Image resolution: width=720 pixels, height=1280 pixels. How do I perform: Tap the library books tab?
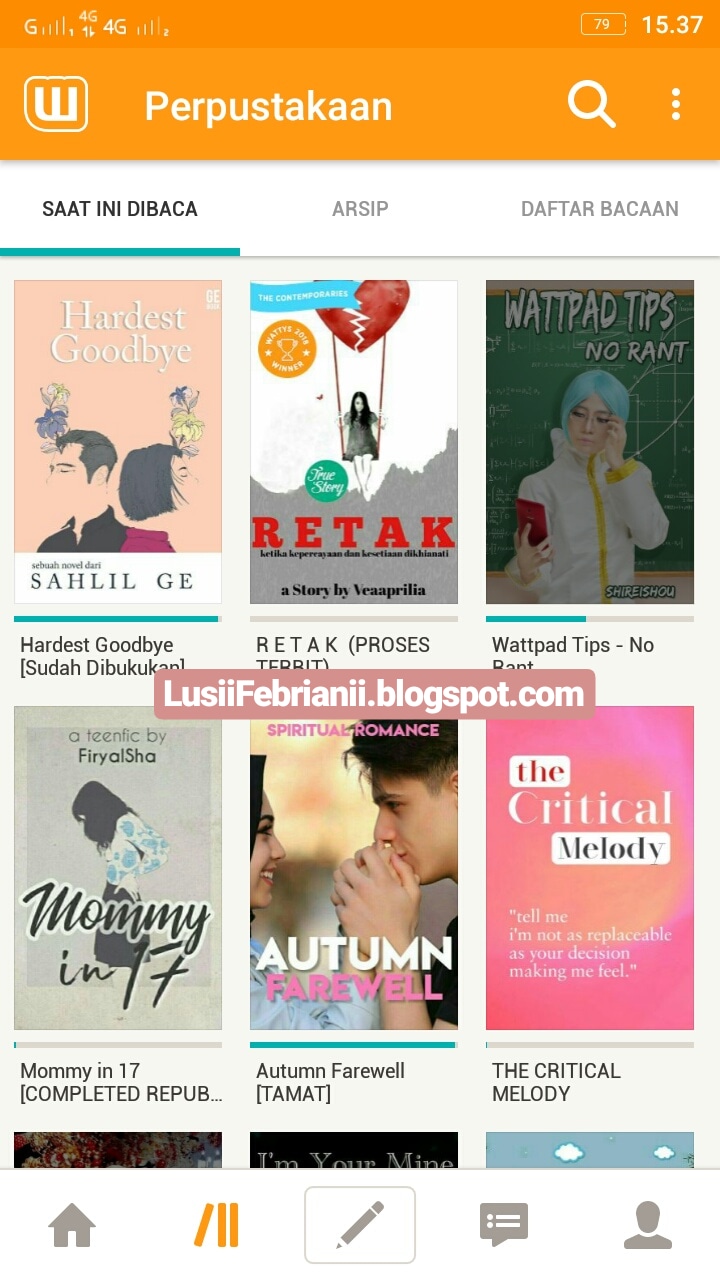click(x=216, y=1225)
